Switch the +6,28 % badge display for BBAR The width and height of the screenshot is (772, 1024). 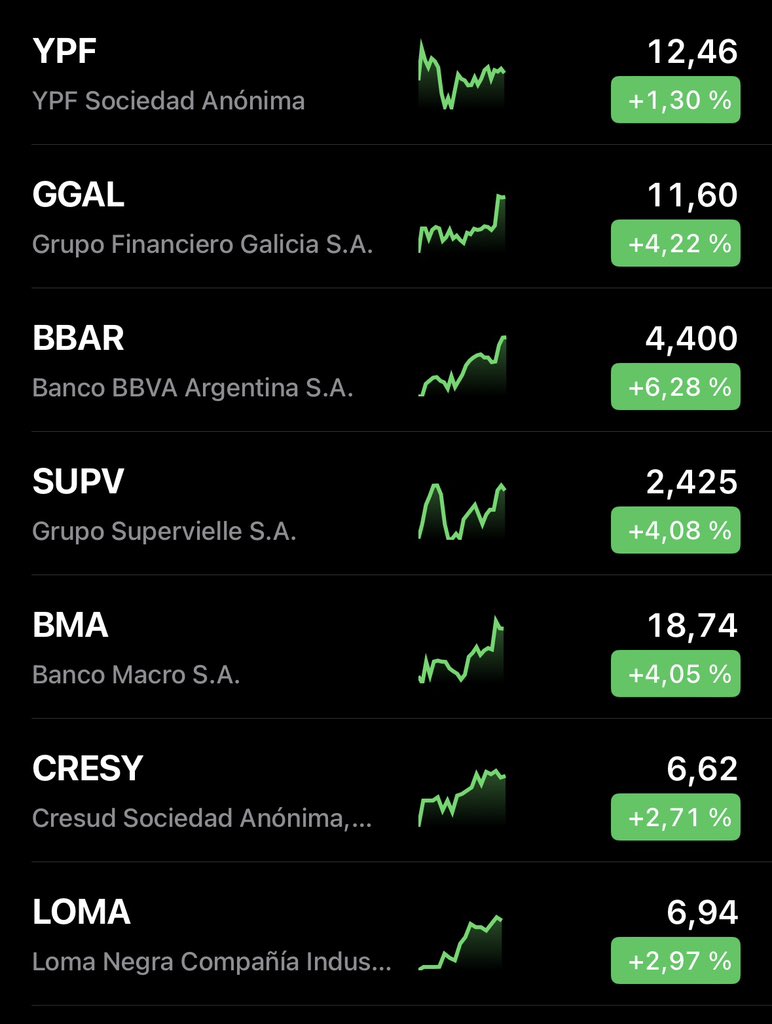(x=676, y=387)
